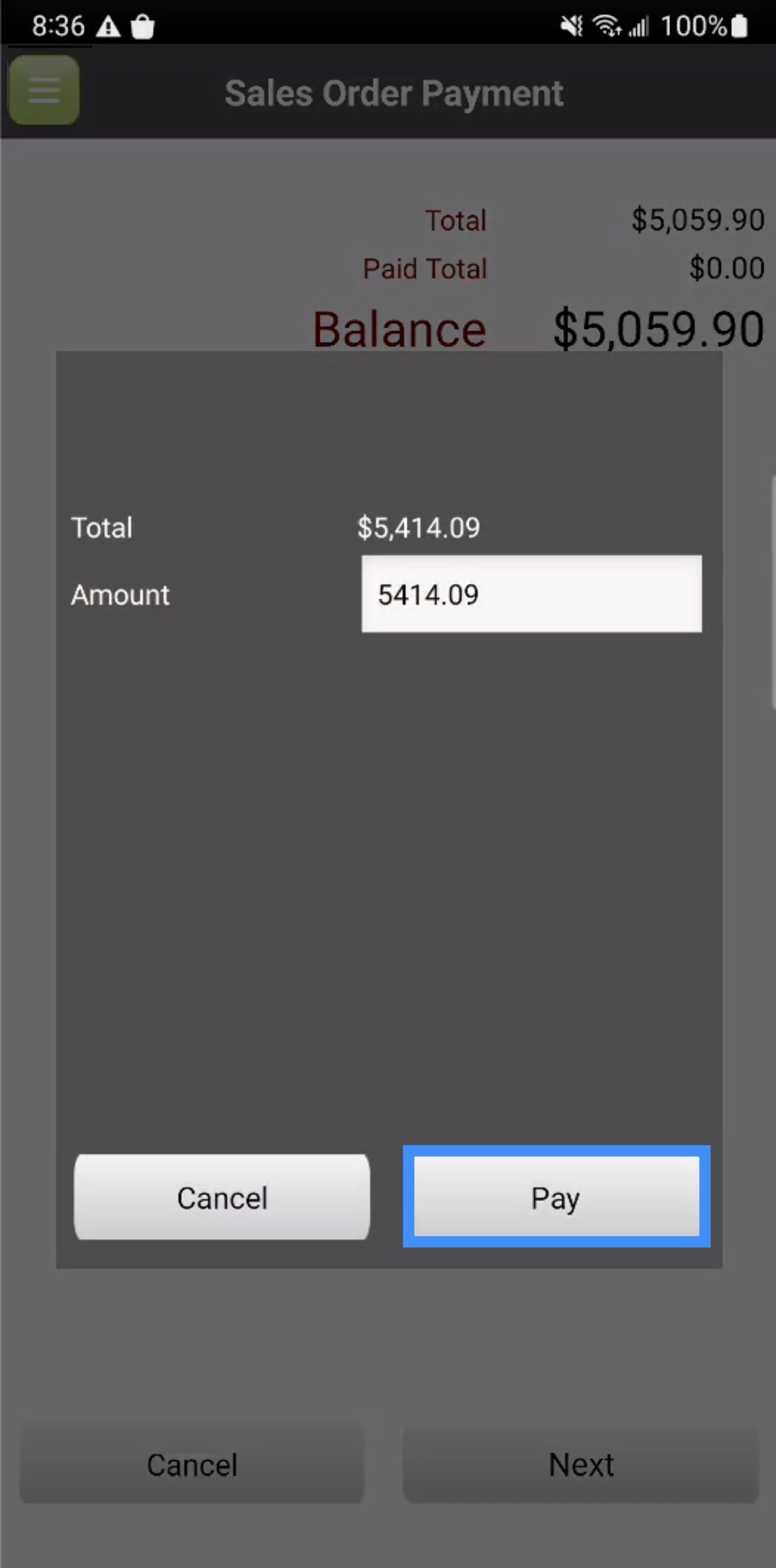Screen dimensions: 776x1568
Task: Open the green hamburger menu
Action: click(x=44, y=90)
